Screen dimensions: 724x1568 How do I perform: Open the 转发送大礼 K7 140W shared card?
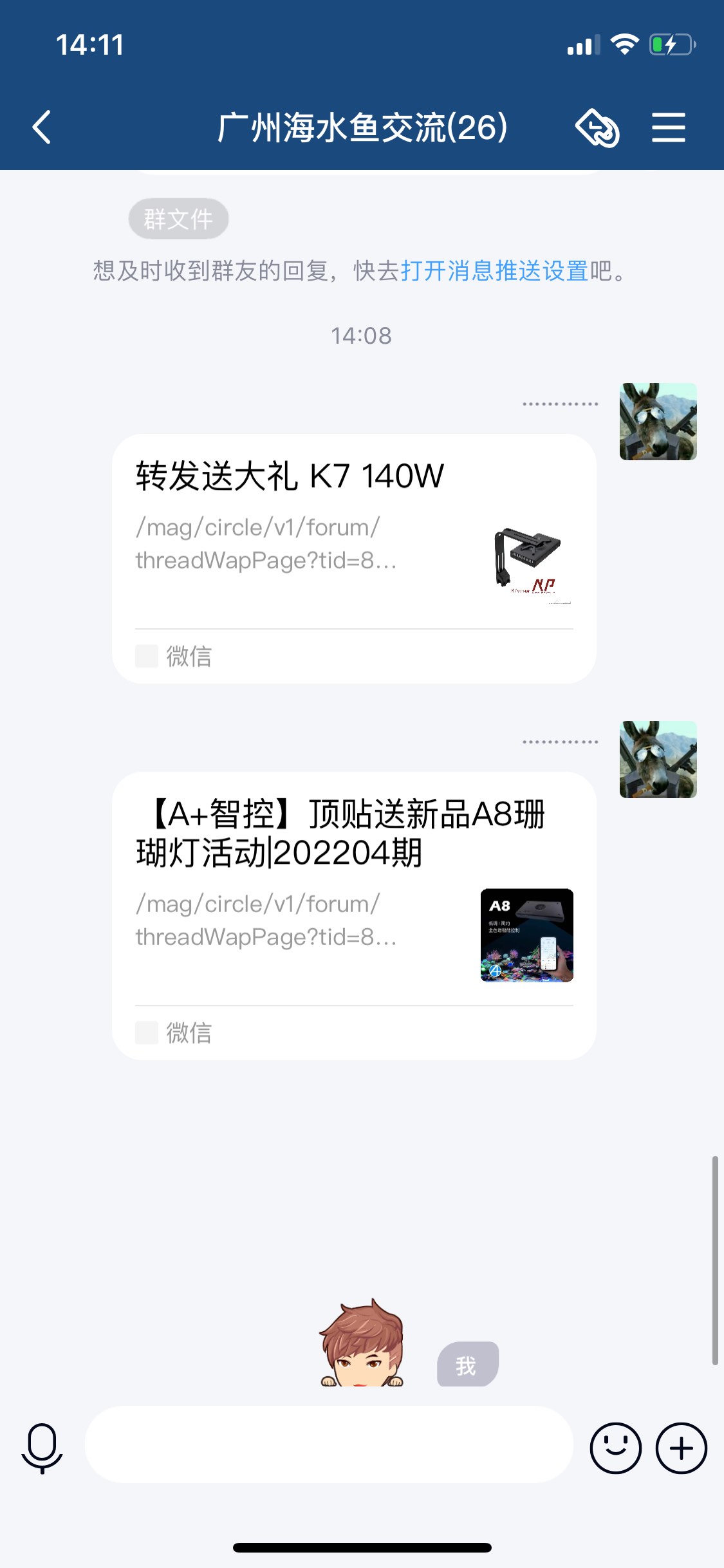354,557
